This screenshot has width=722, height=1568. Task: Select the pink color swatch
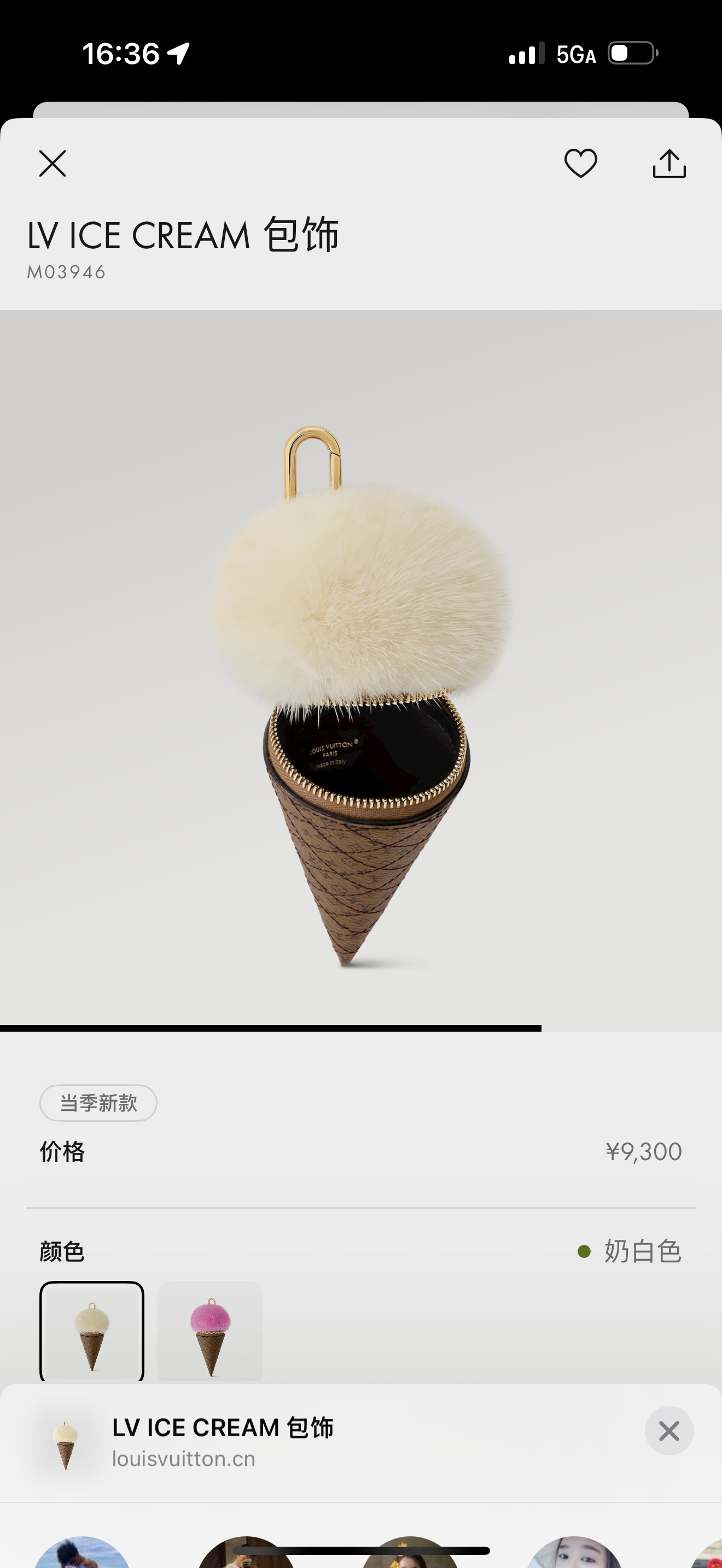210,1332
